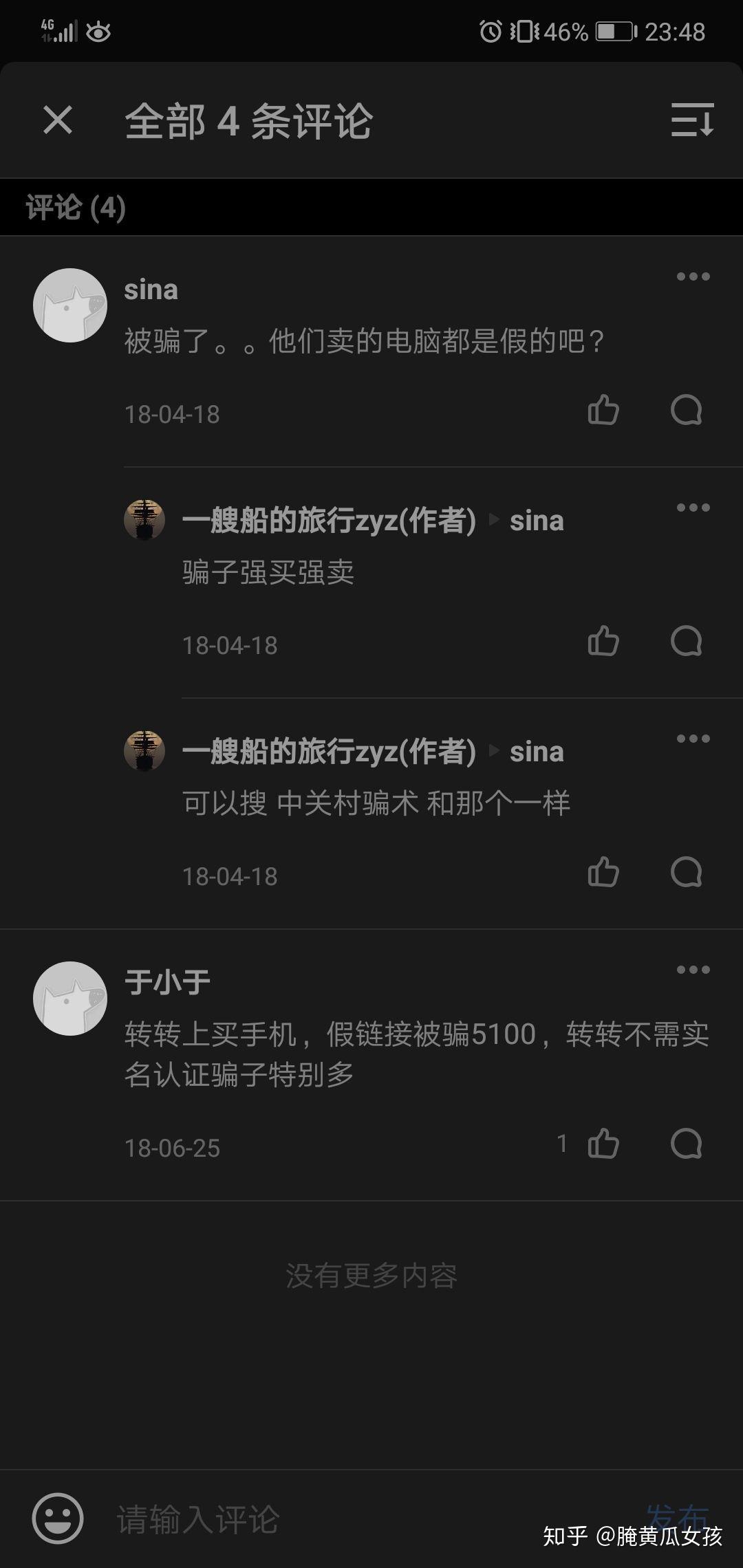
Task: Like 于小于's comment
Action: pos(603,1144)
